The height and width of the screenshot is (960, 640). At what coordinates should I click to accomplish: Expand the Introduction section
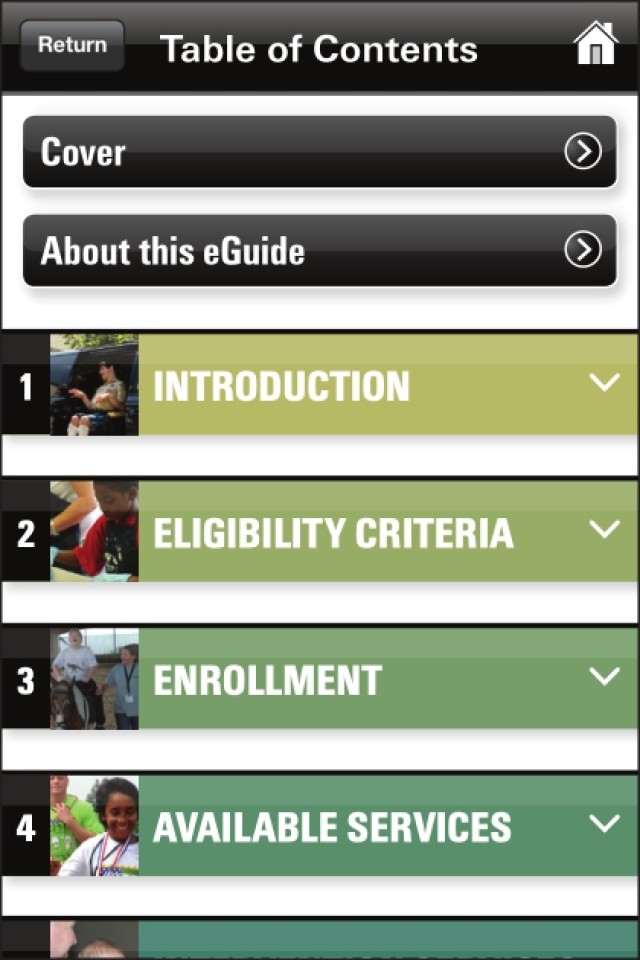[604, 384]
